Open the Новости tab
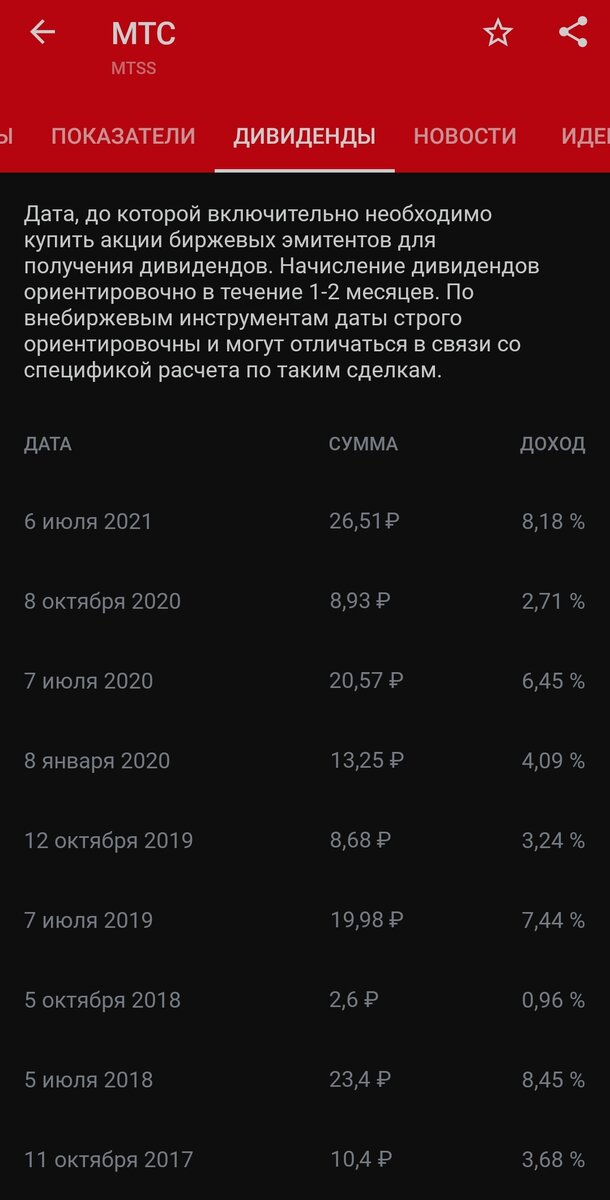The width and height of the screenshot is (610, 1200). point(465,137)
